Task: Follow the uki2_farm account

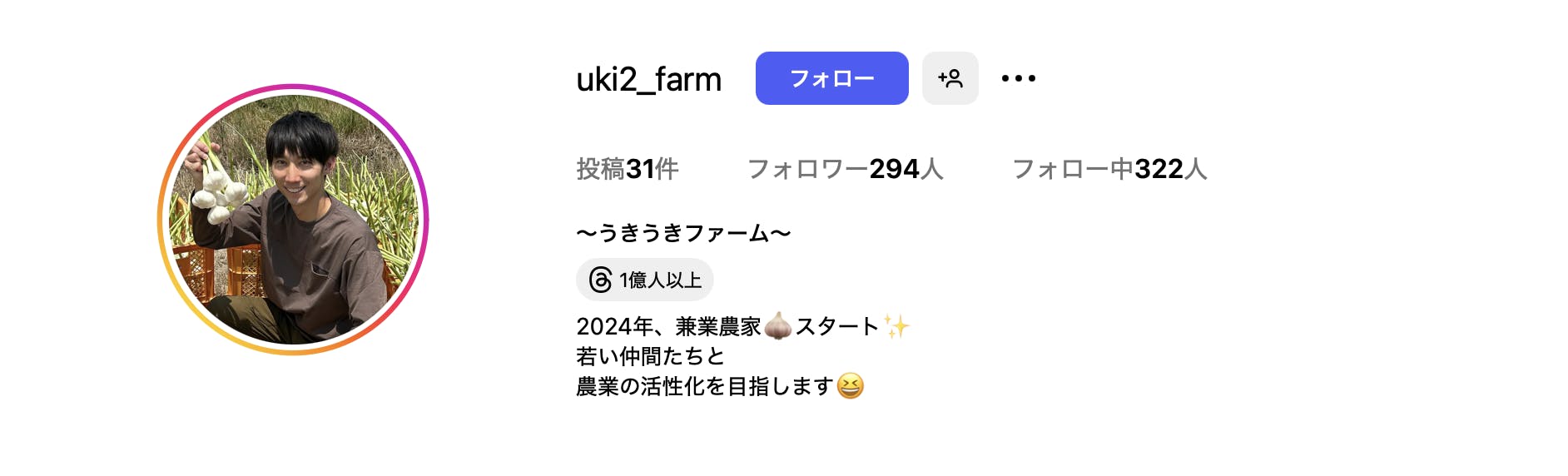Action: [831, 78]
